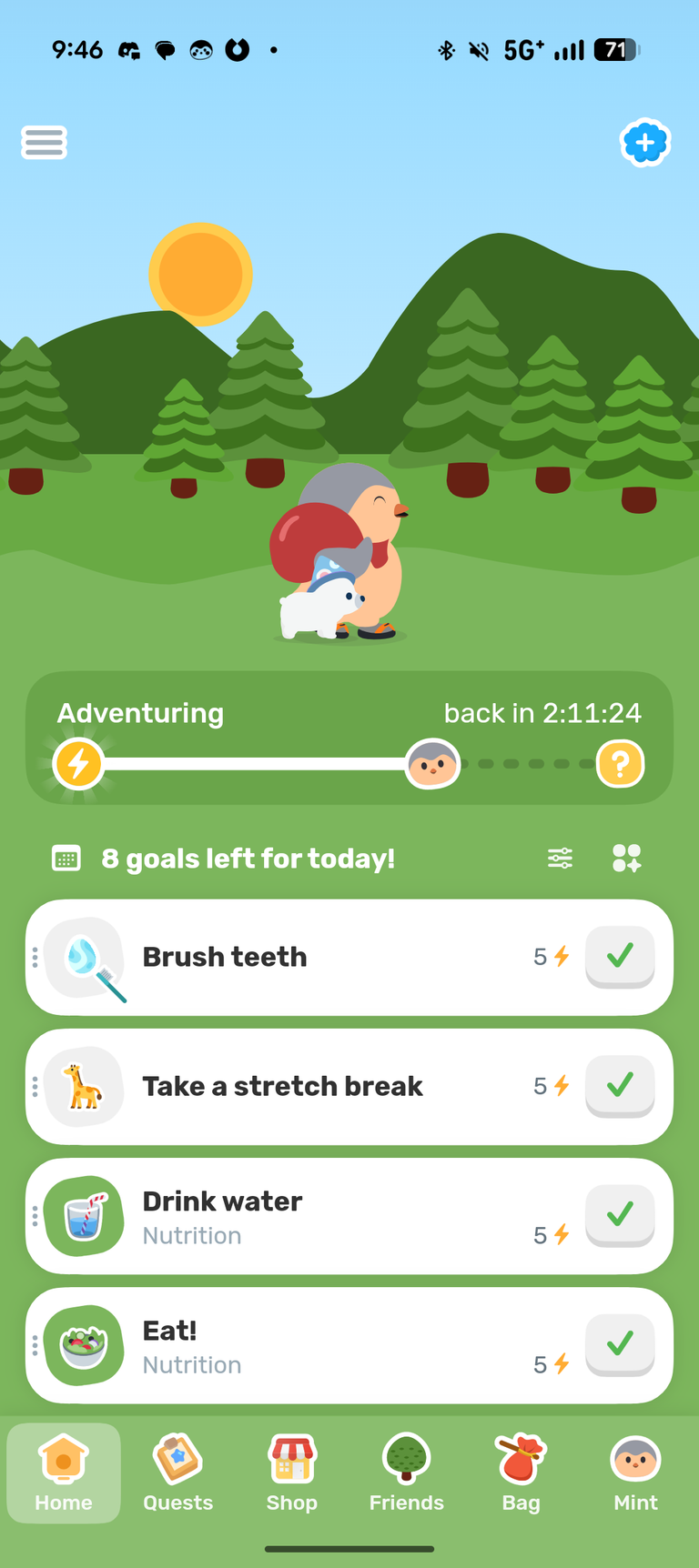Open the hamburger menu
Viewport: 699px width, 1568px height.
(44, 143)
